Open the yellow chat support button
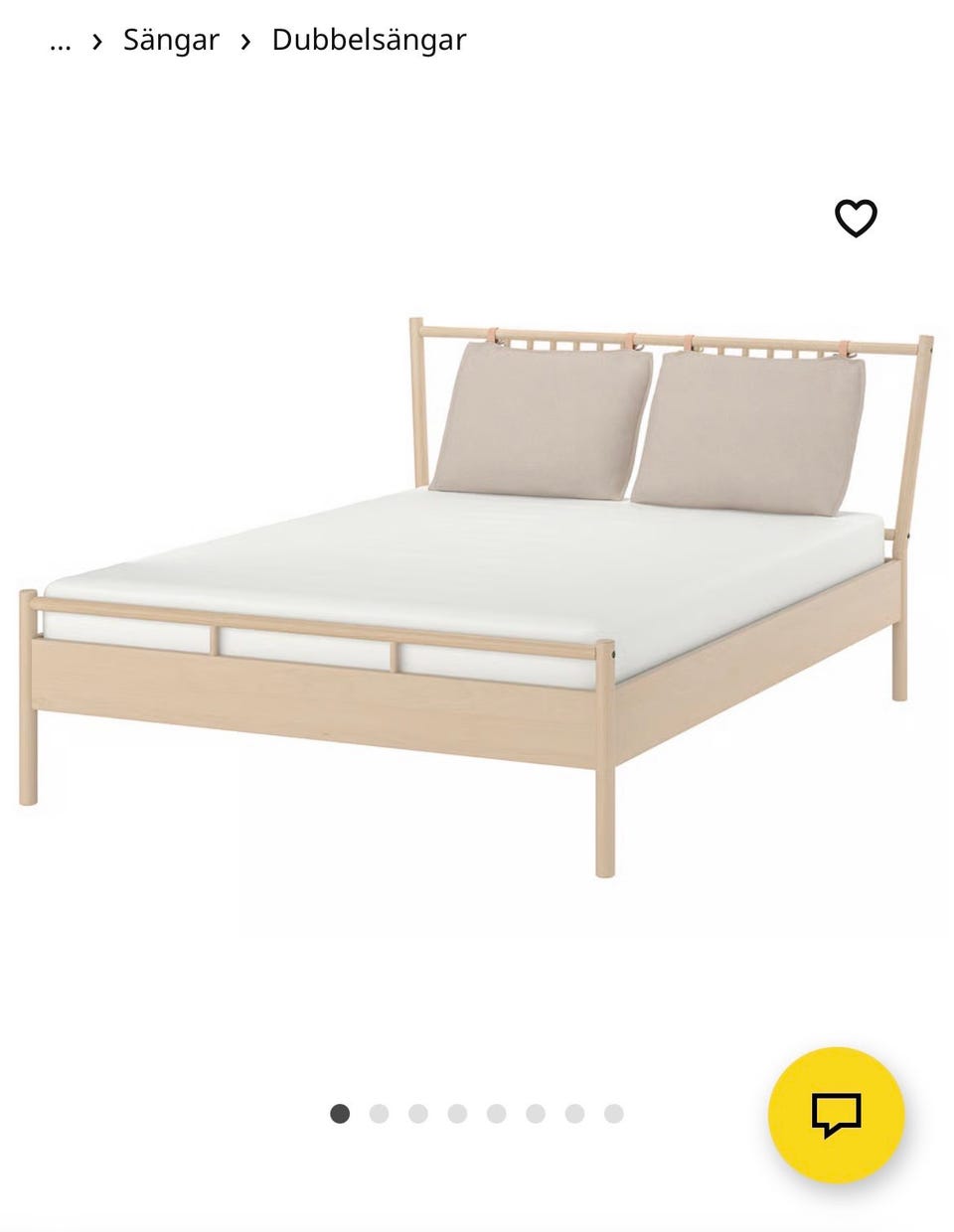The height and width of the screenshot is (1232, 954). pyautogui.click(x=836, y=1114)
